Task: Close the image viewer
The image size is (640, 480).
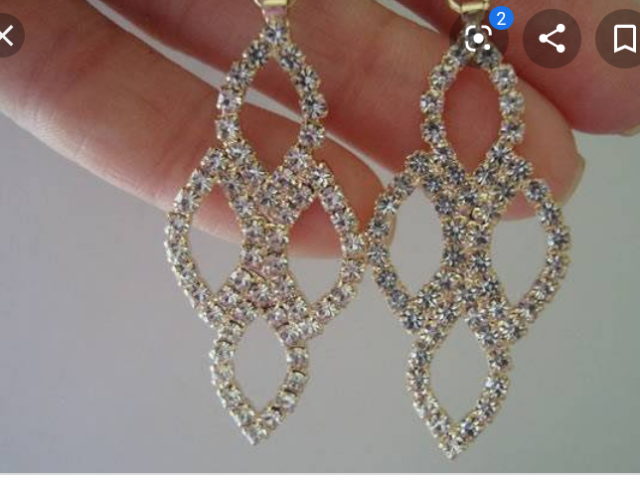Action: (x=6, y=38)
